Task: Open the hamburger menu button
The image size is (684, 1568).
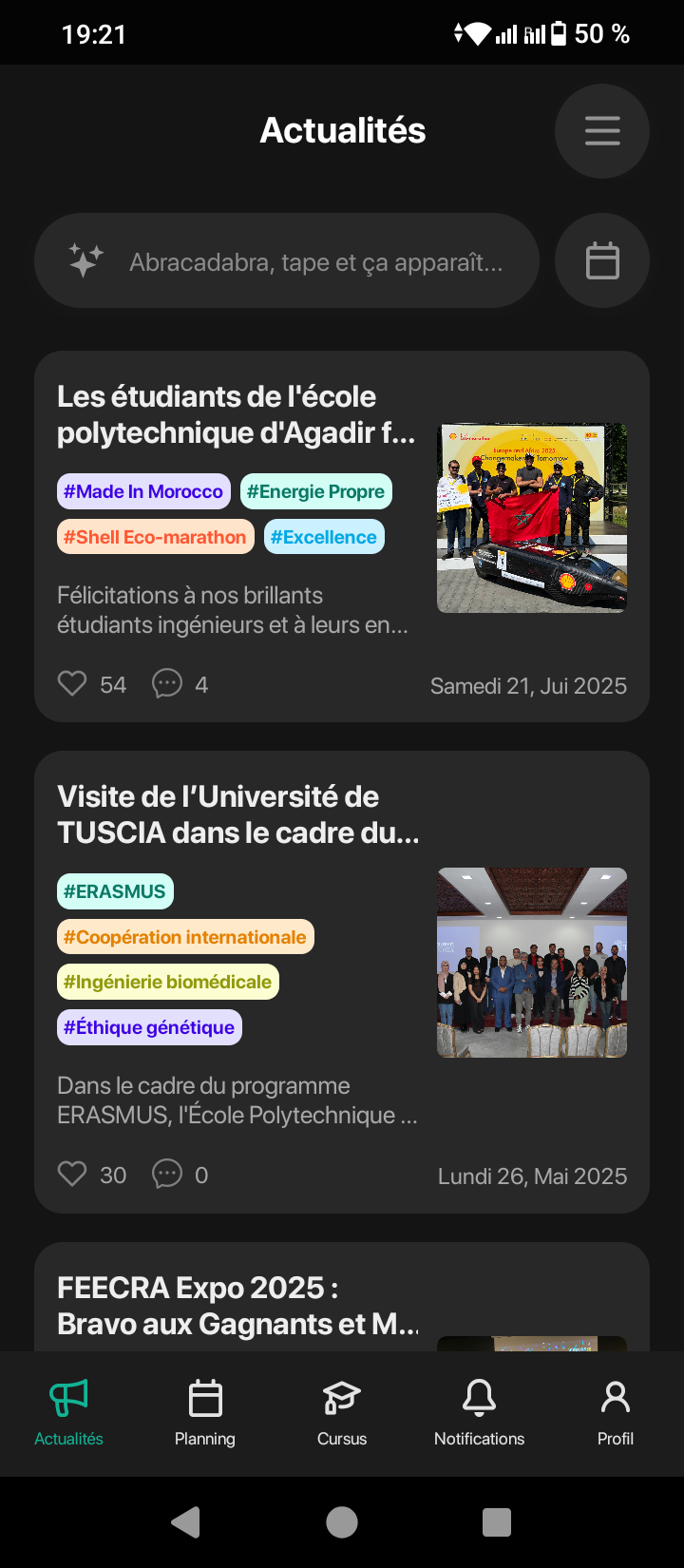Action: pos(602,131)
